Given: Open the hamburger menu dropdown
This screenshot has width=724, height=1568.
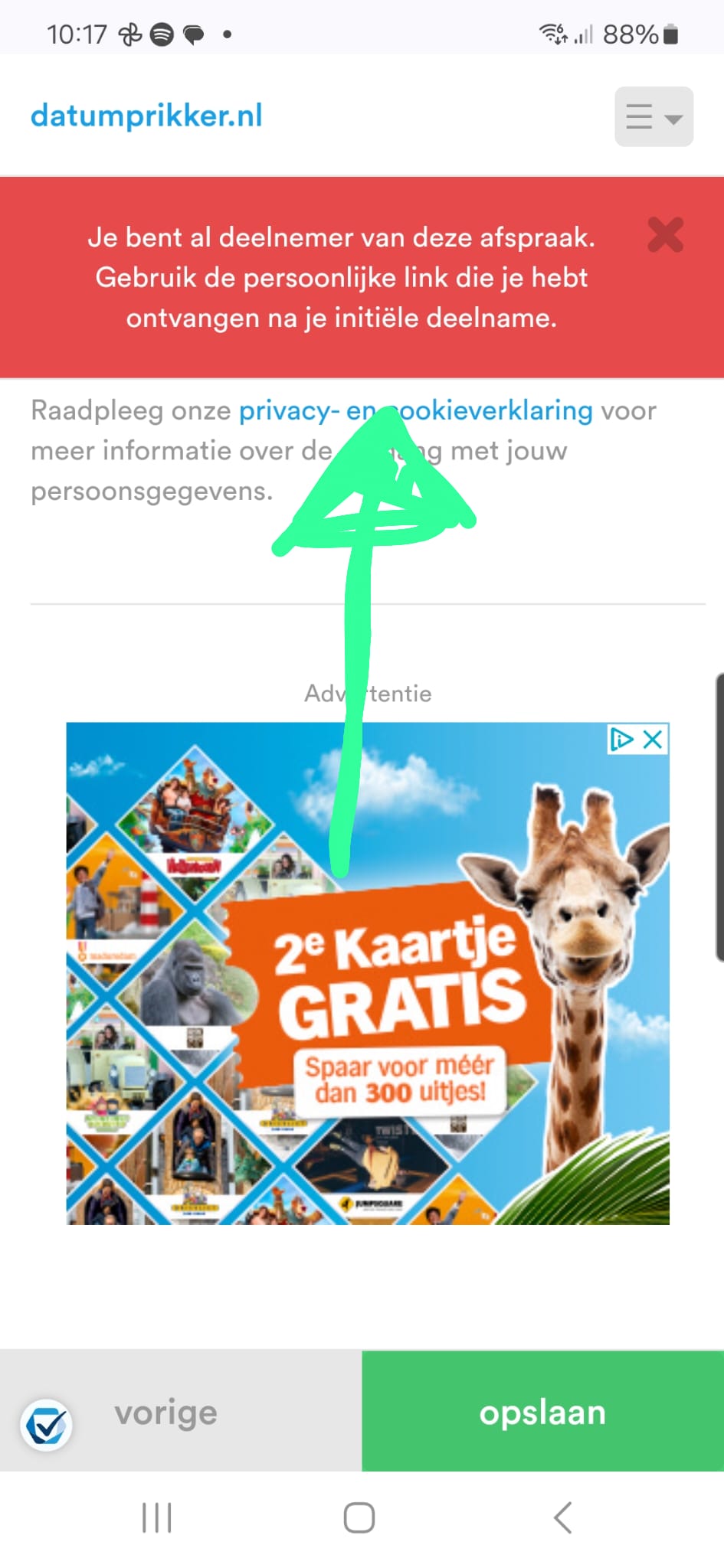Looking at the screenshot, I should [x=654, y=117].
